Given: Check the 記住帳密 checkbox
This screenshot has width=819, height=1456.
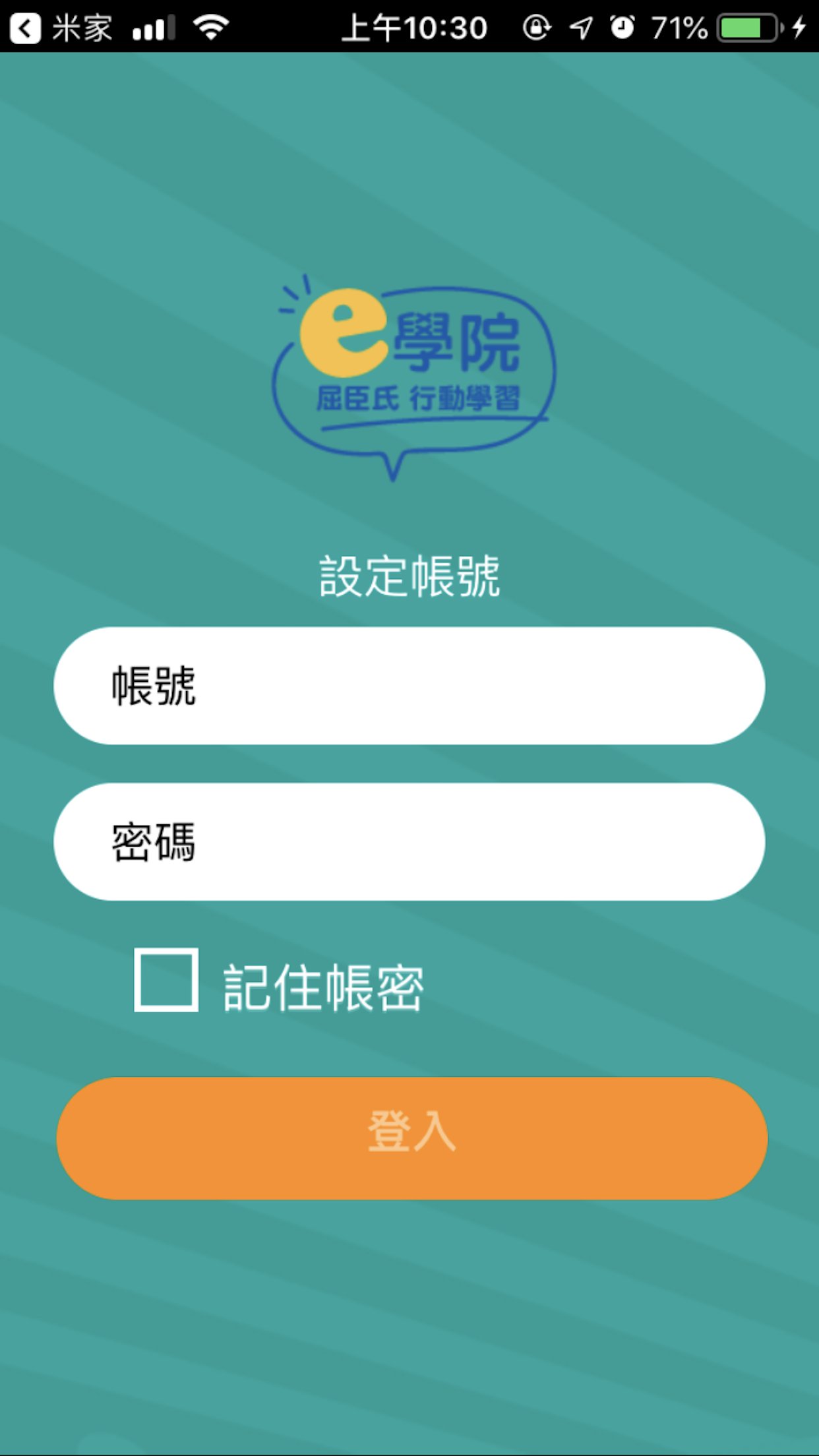Looking at the screenshot, I should point(166,980).
